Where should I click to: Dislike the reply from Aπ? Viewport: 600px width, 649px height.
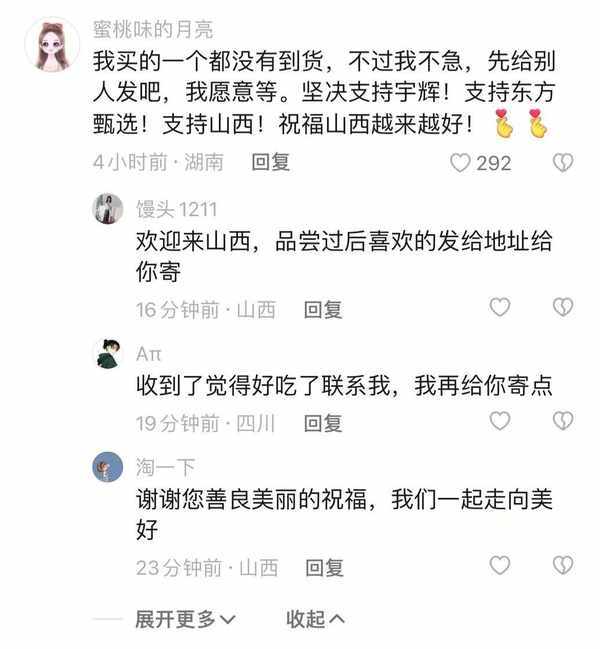click(564, 422)
